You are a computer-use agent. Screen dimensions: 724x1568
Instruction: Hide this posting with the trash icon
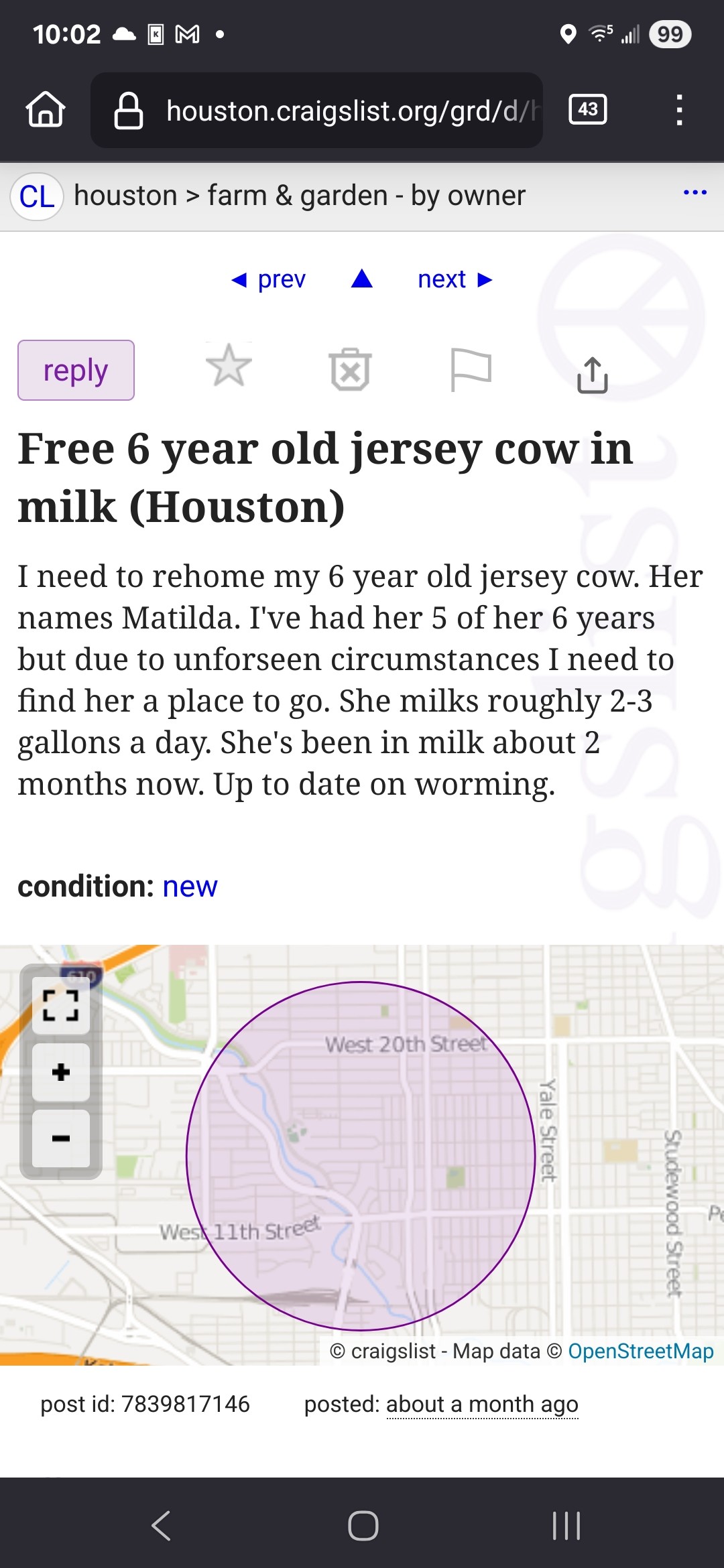click(350, 369)
